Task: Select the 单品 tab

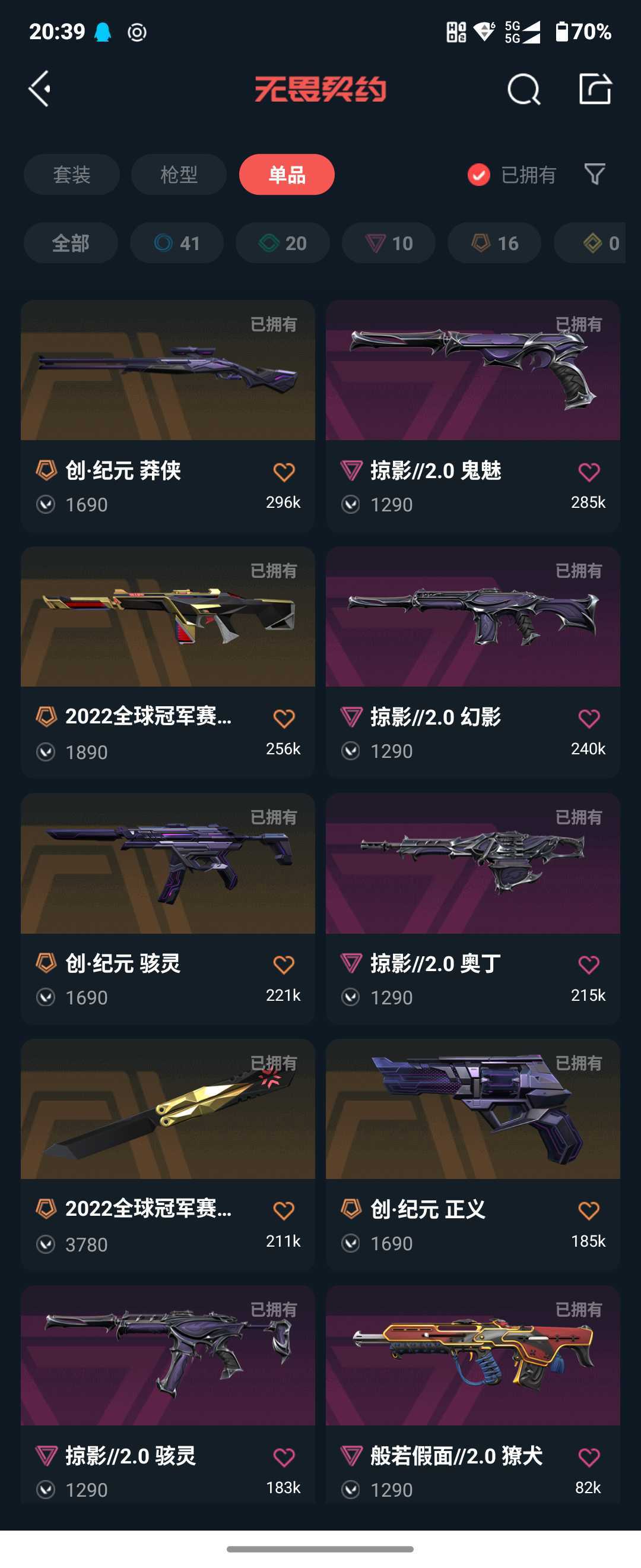Action: (x=287, y=175)
